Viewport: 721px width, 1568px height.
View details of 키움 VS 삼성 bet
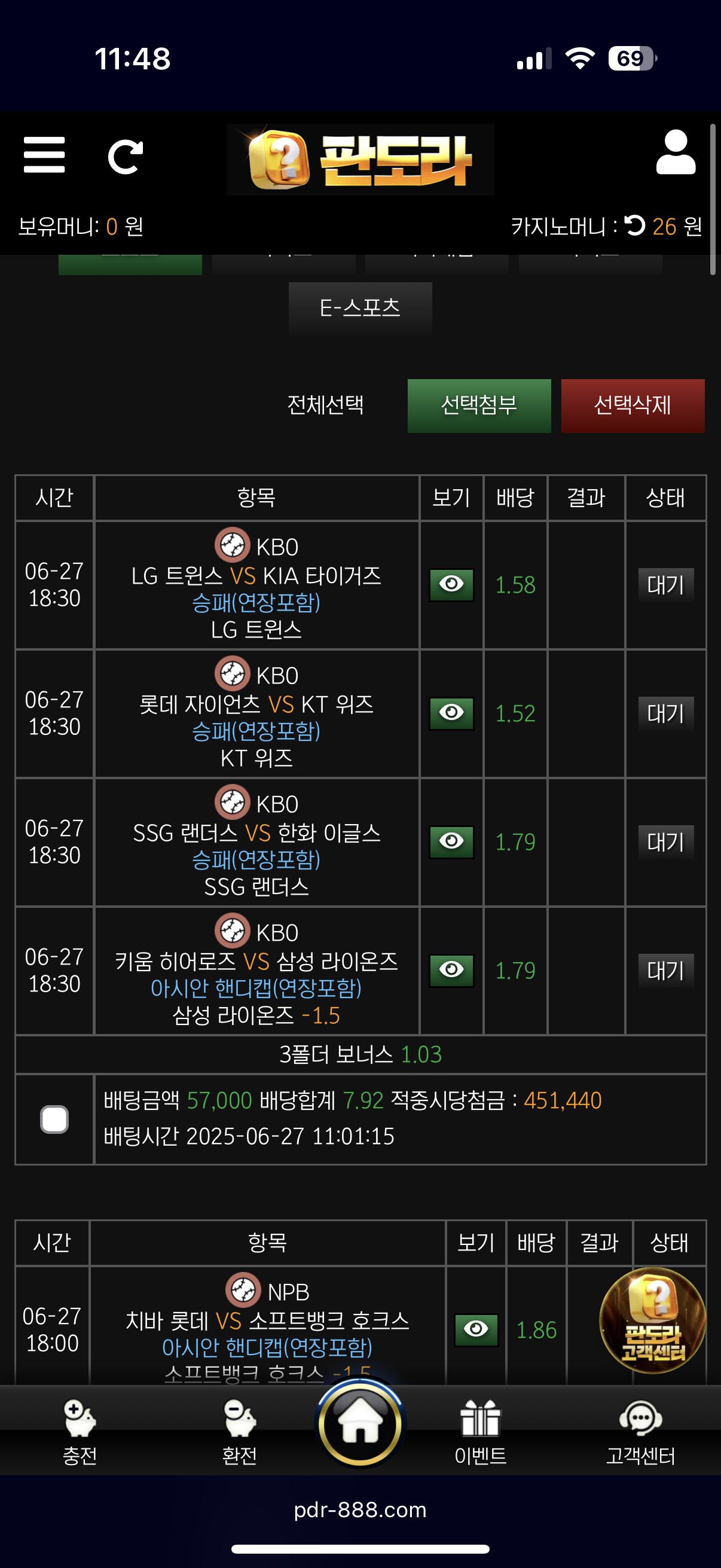451,969
